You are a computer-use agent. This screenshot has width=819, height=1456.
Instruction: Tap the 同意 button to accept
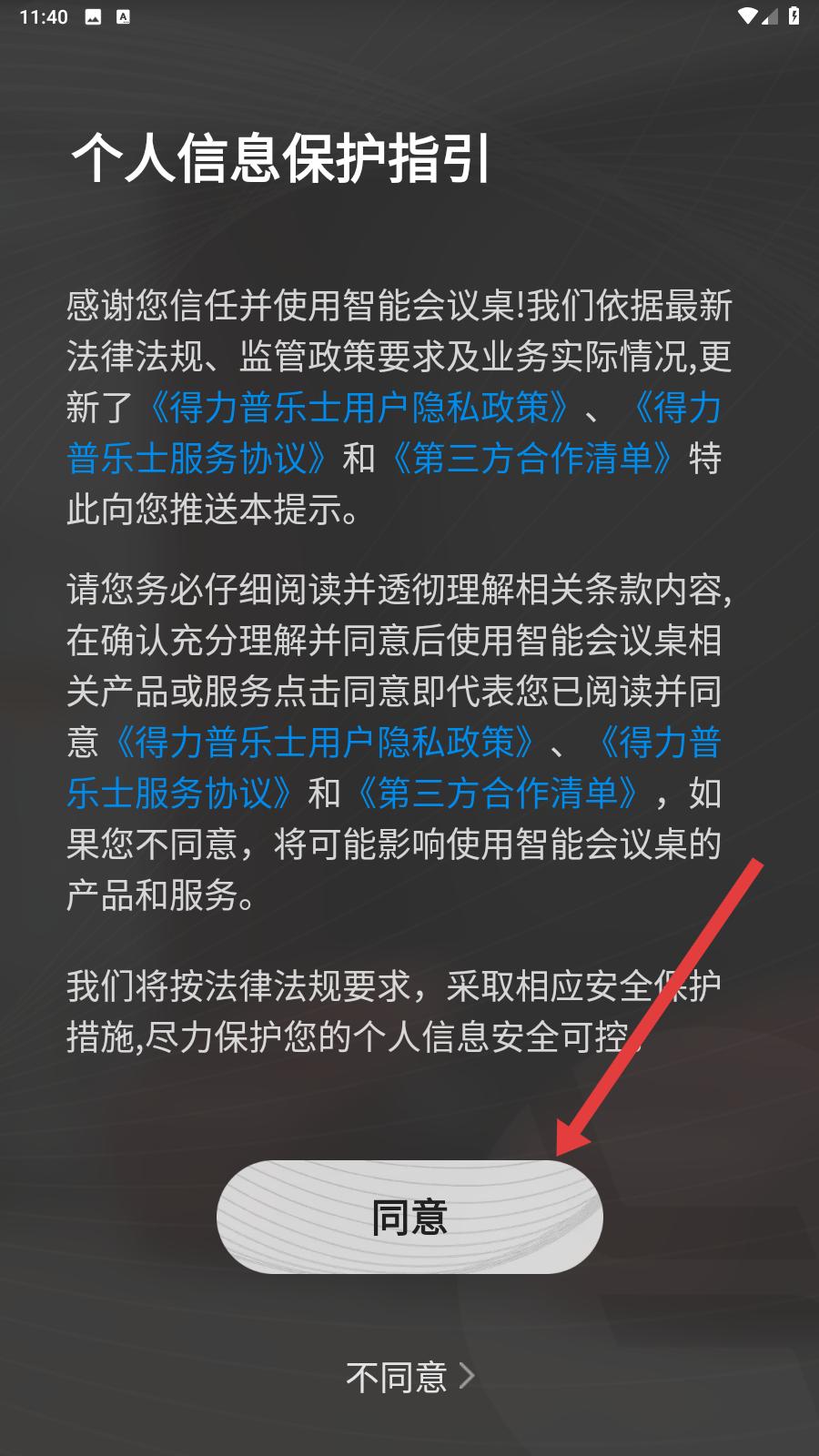click(x=409, y=1217)
